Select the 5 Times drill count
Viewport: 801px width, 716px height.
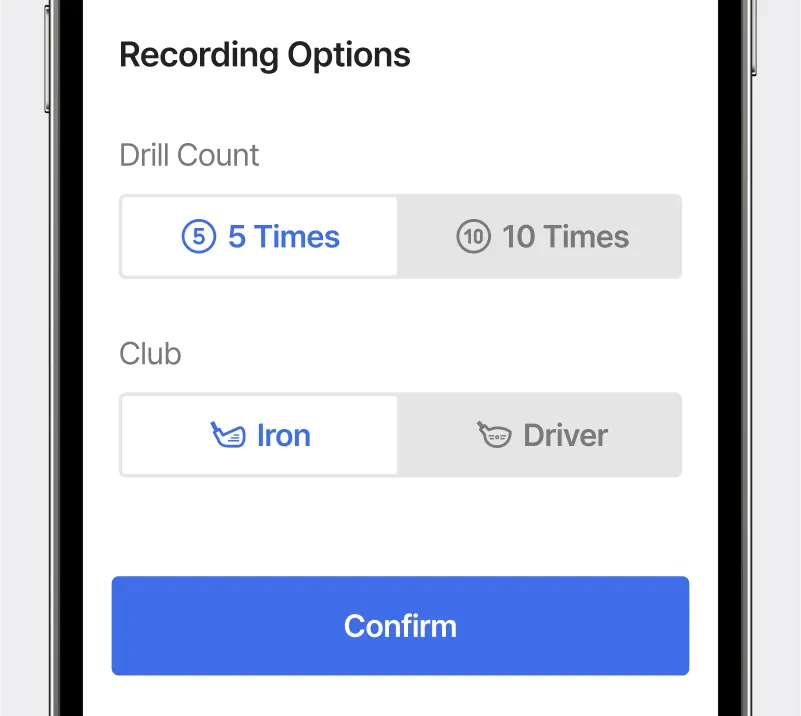click(x=260, y=237)
